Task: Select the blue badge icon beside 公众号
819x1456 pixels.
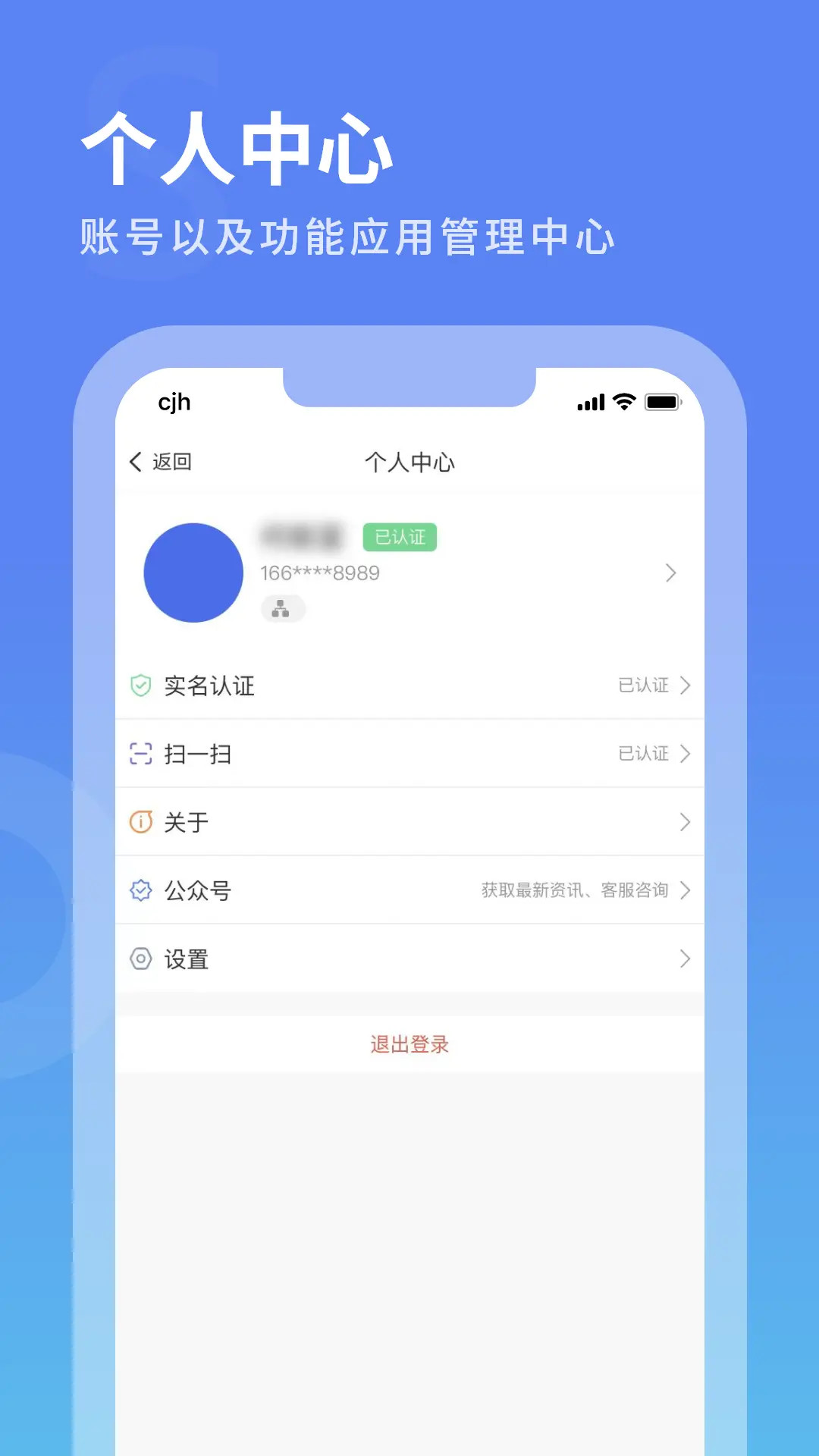Action: pyautogui.click(x=140, y=890)
